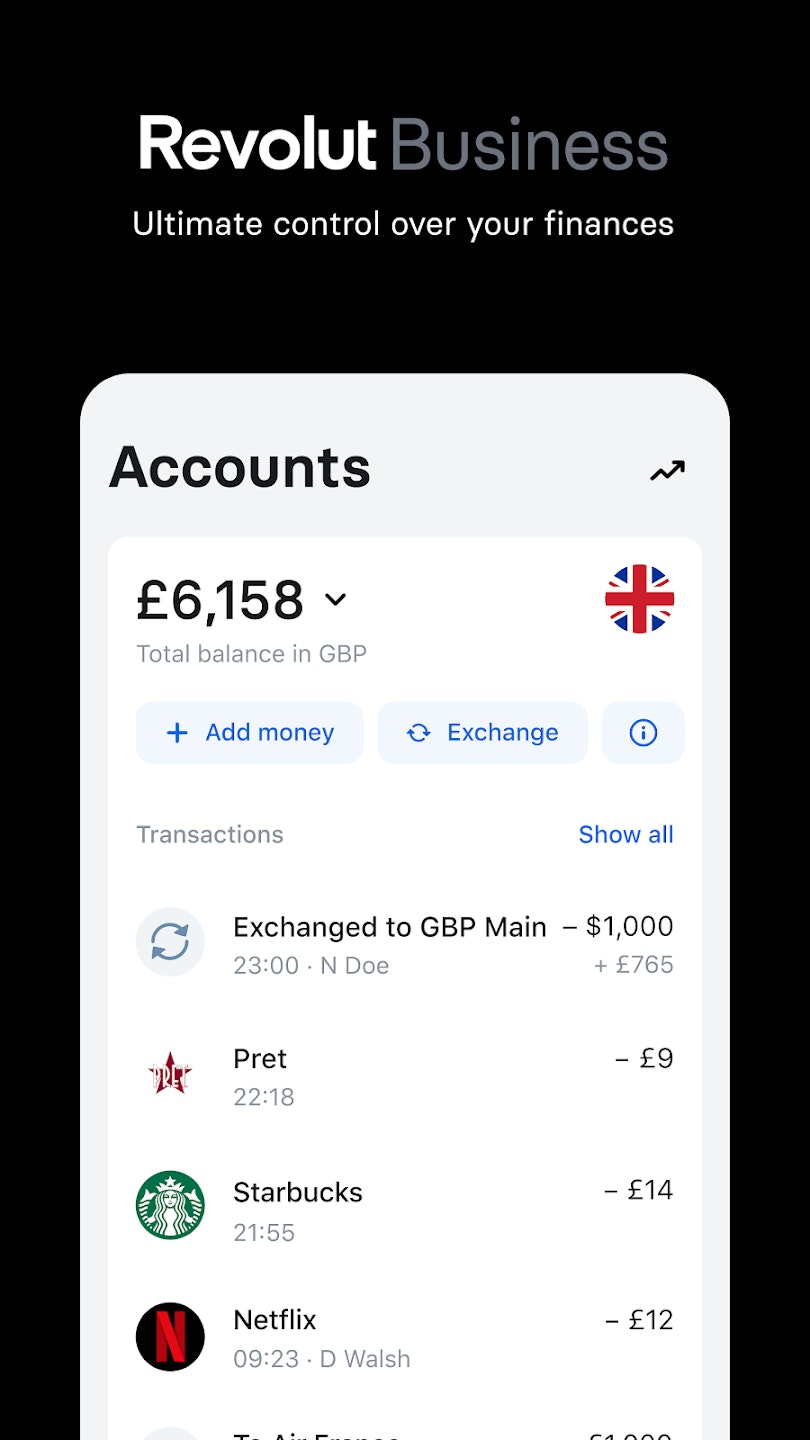Click the exchange arrows transaction icon

[x=170, y=941]
